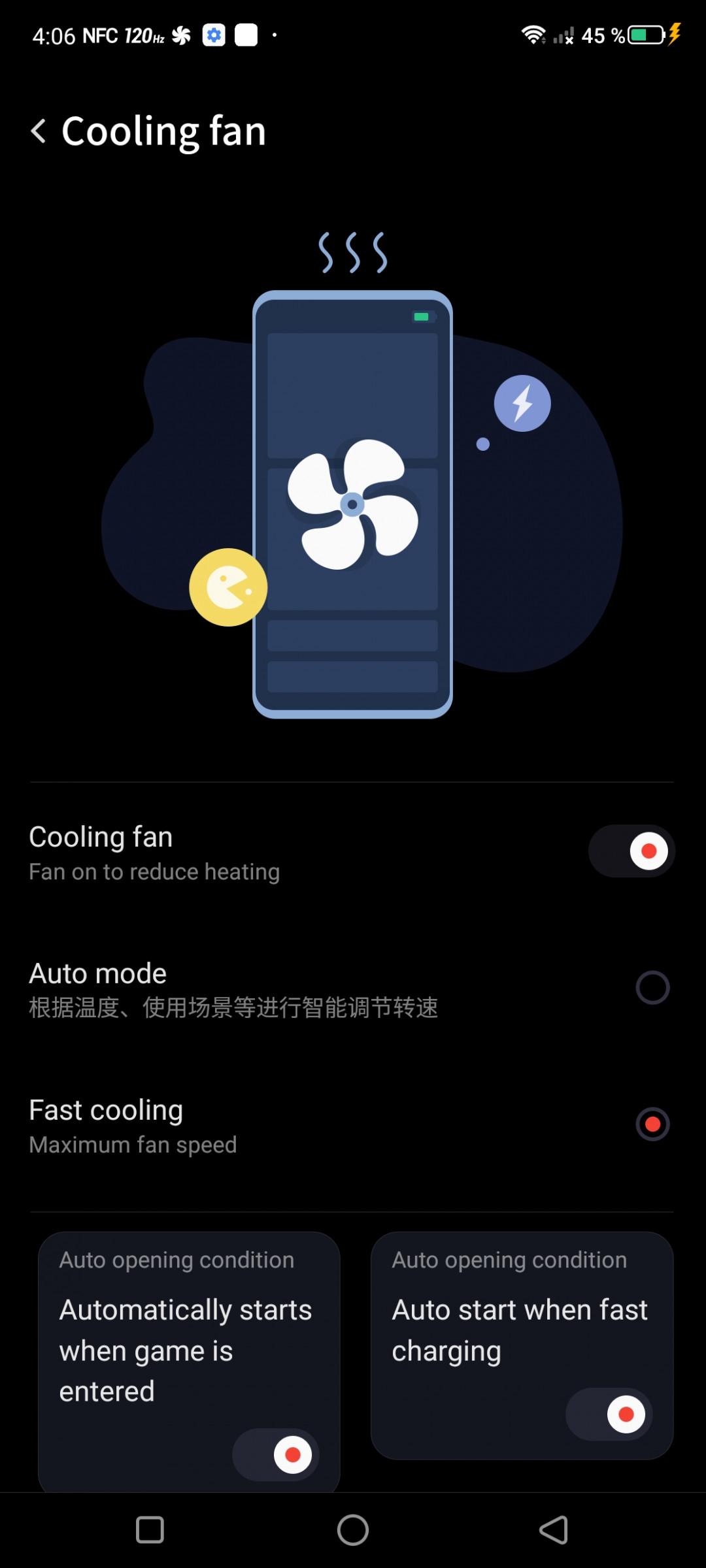Go to the home screen
Screen dimensions: 706x1568
tap(353, 1529)
